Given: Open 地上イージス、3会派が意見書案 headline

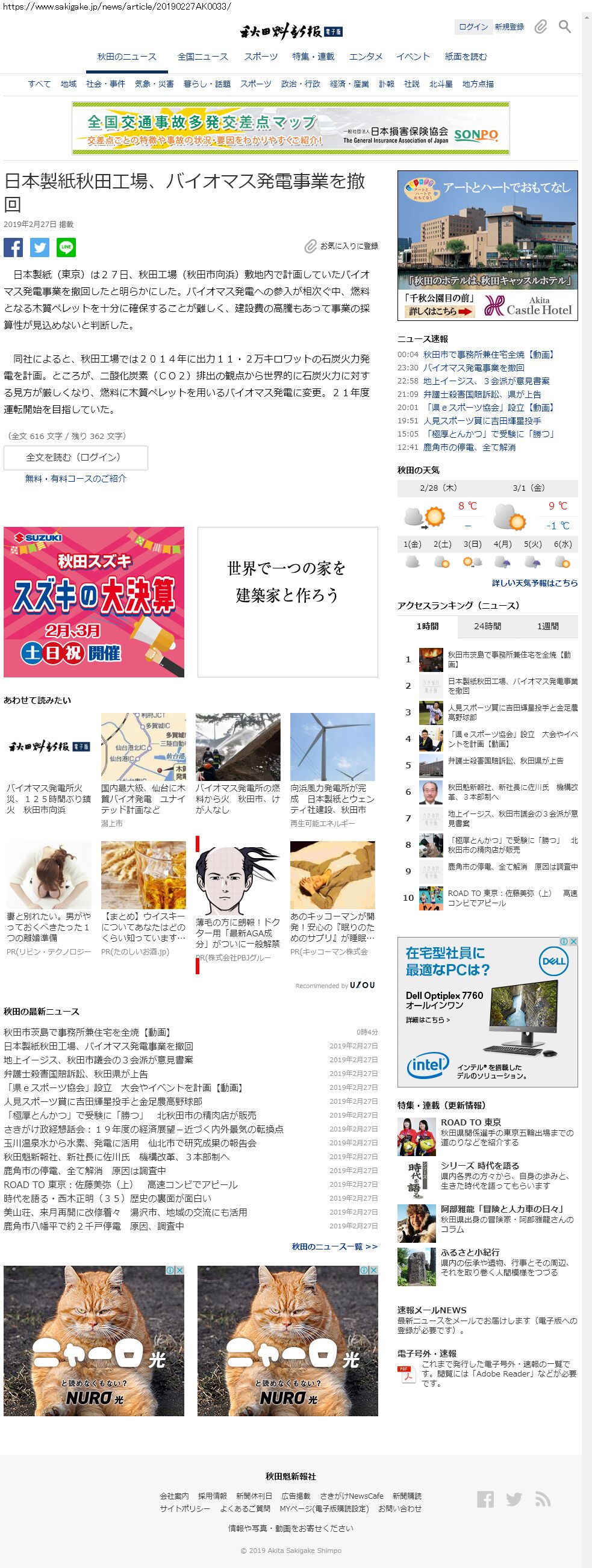Looking at the screenshot, I should (487, 381).
